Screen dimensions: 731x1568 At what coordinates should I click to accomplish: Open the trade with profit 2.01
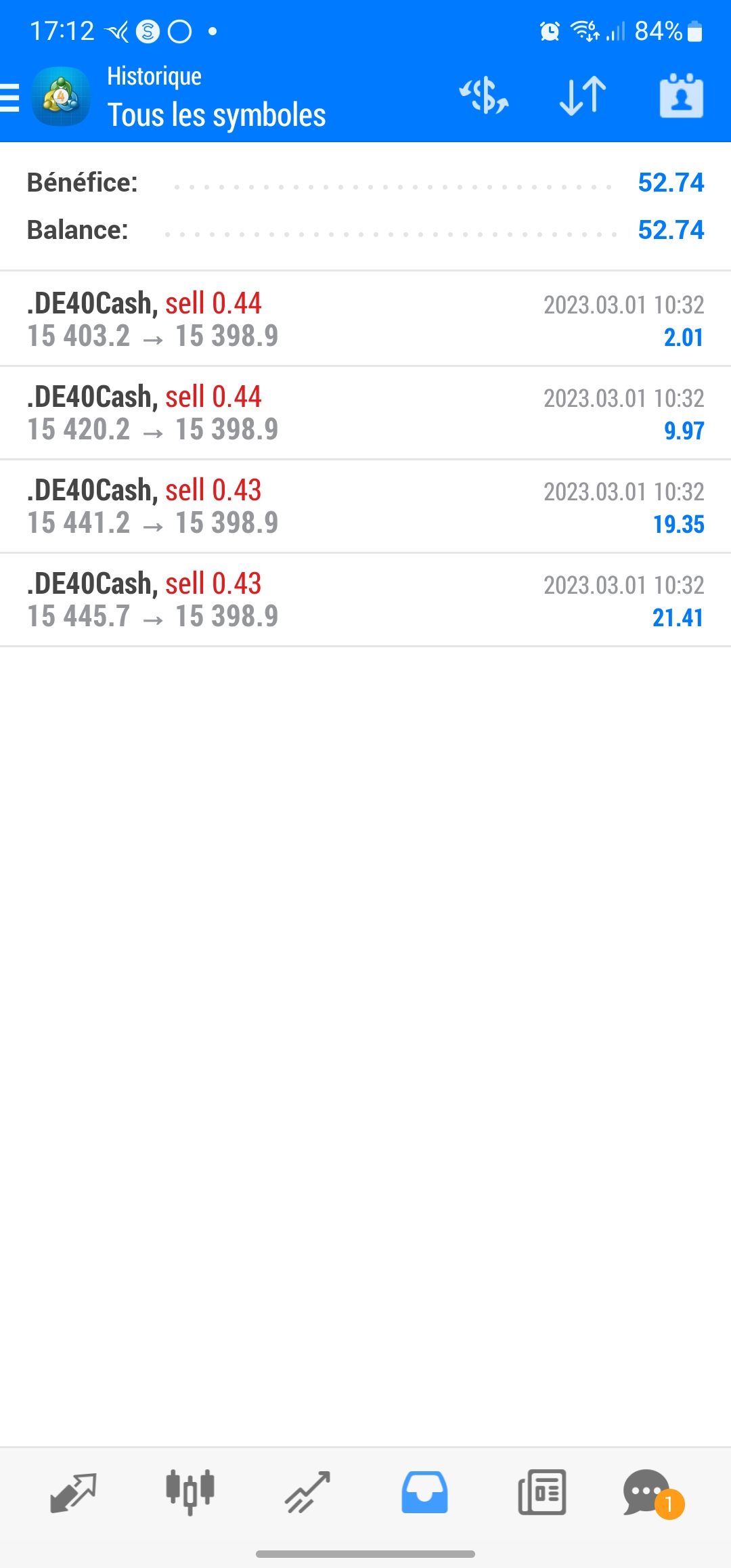click(365, 319)
